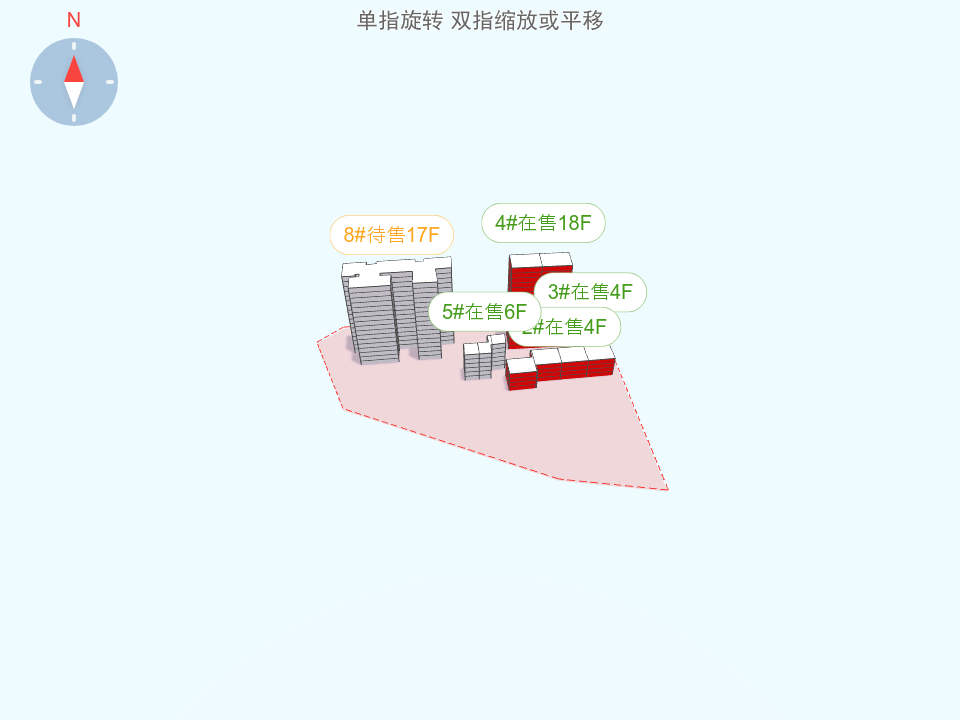Open the 4#在售18F building label
This screenshot has height=720, width=960.
click(x=543, y=223)
